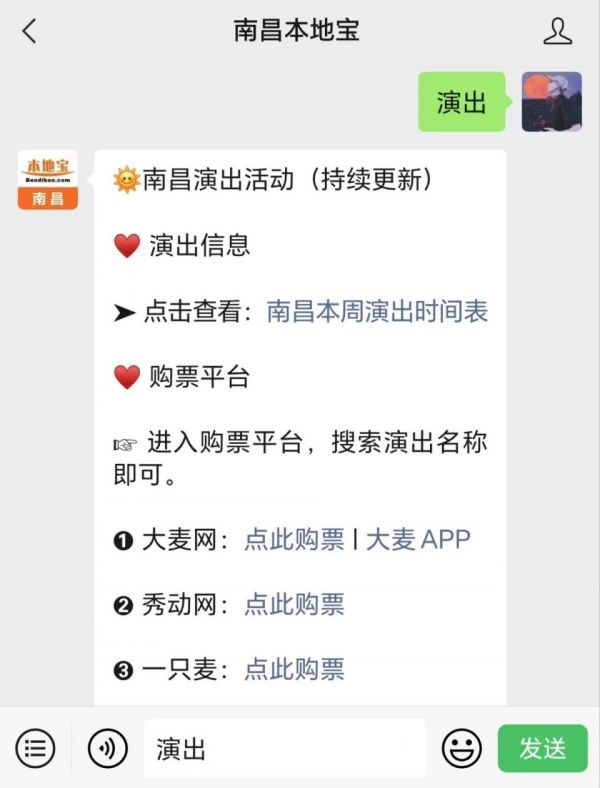Open the menu list icon beside input
Screen dimensions: 600x788
(x=36, y=748)
